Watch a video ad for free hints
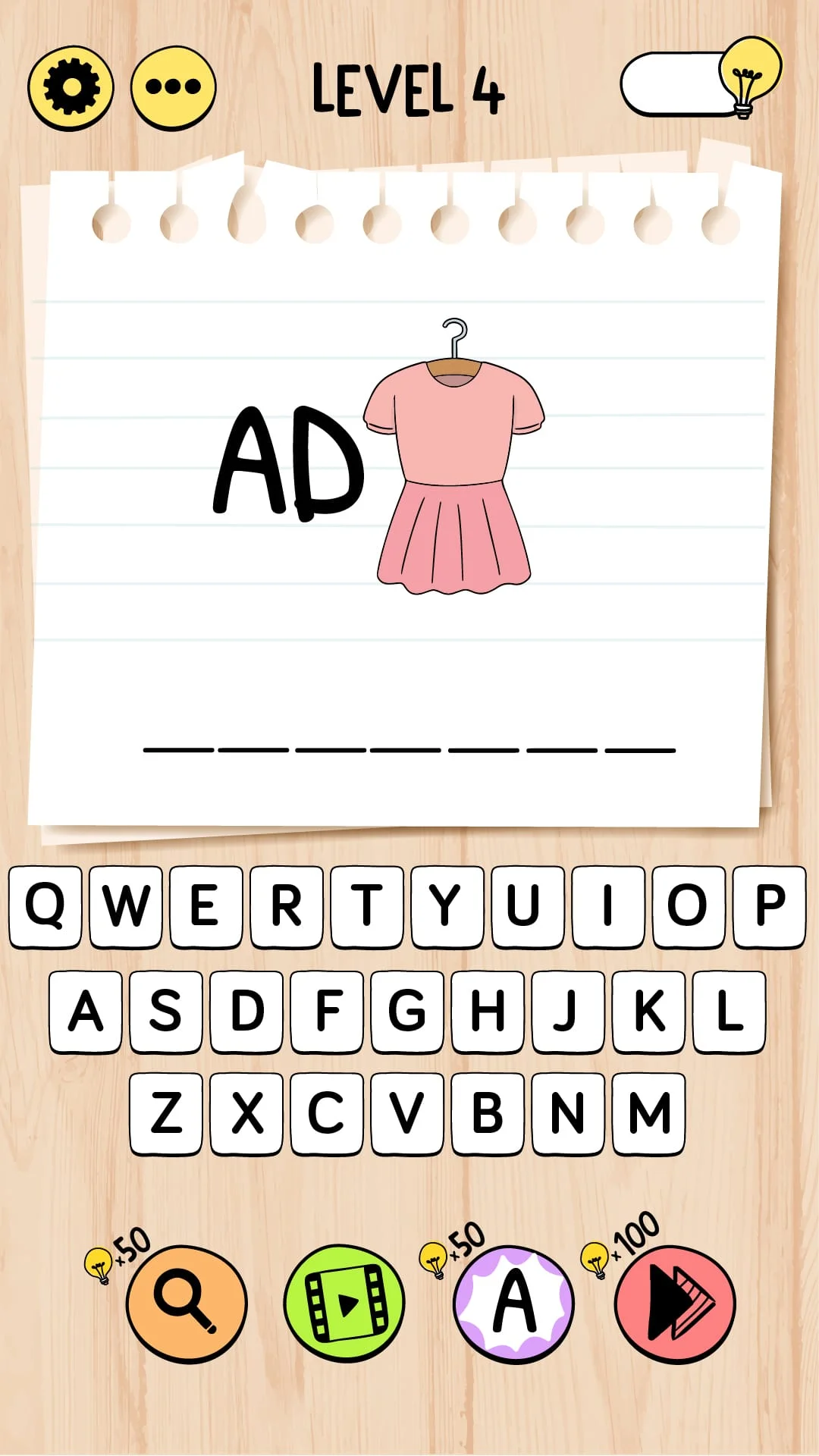 pos(344,1303)
